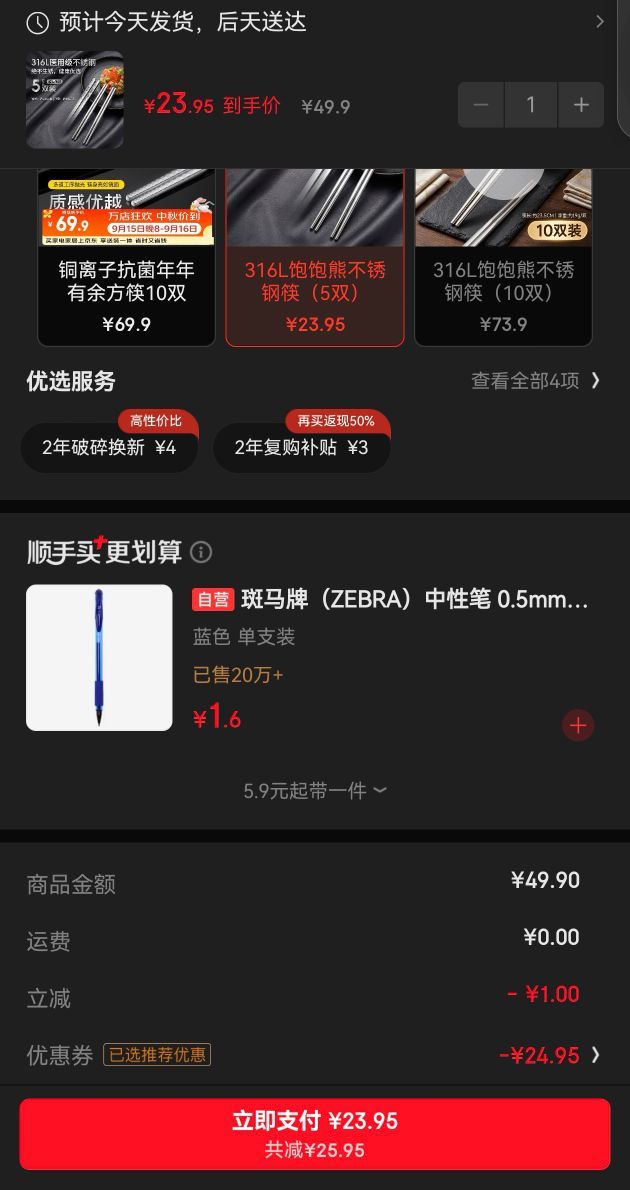The width and height of the screenshot is (630, 1190).
Task: Pay now with 立即支付 ¥23.95
Action: 315,1134
